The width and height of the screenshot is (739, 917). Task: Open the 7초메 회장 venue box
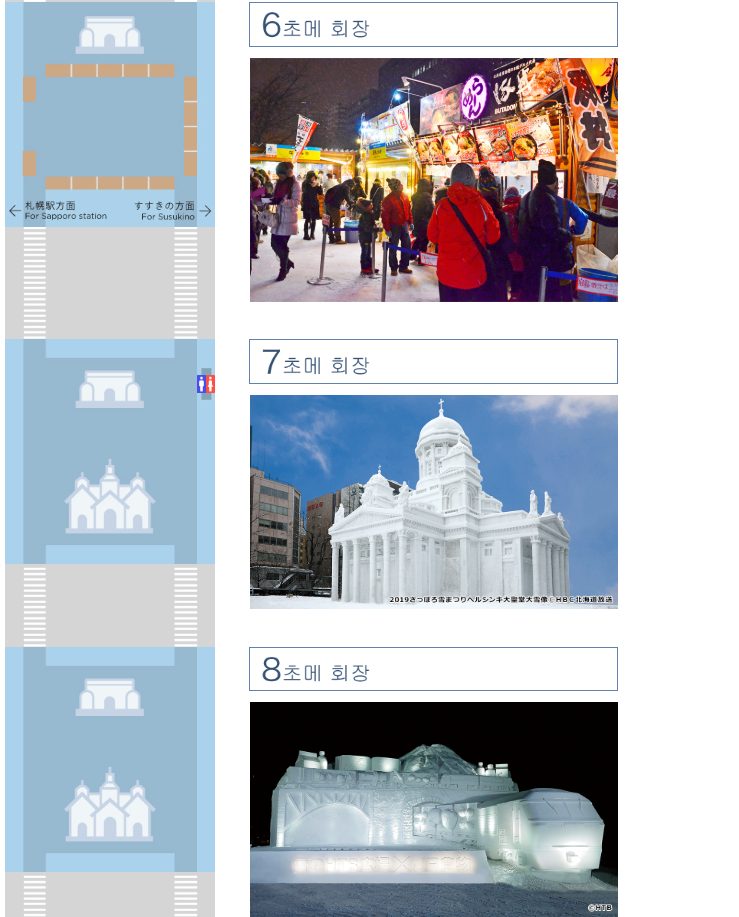click(433, 362)
